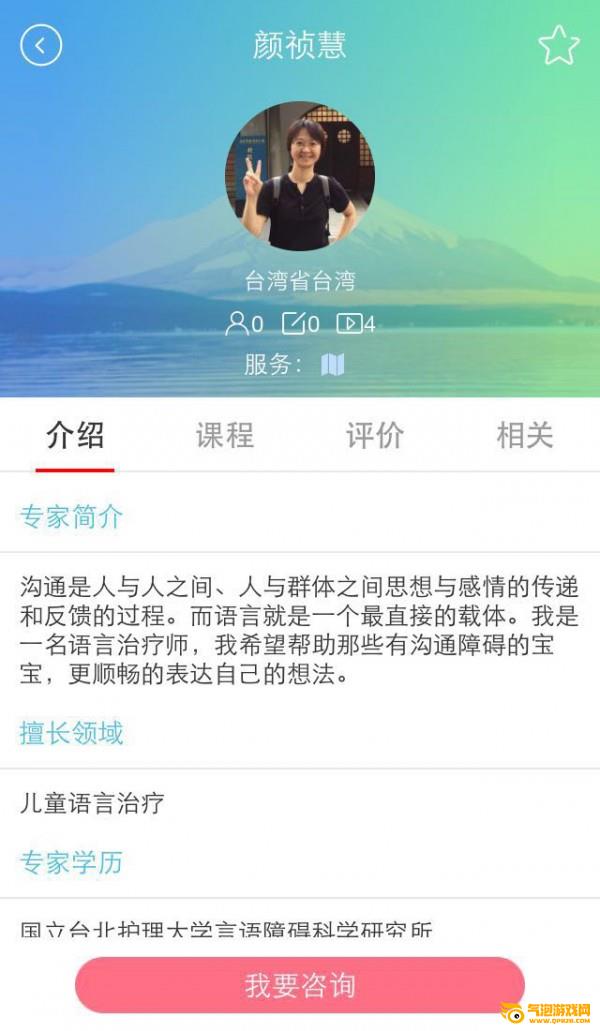Switch to the 课程 tab
The height and width of the screenshot is (1031, 600).
click(x=225, y=435)
